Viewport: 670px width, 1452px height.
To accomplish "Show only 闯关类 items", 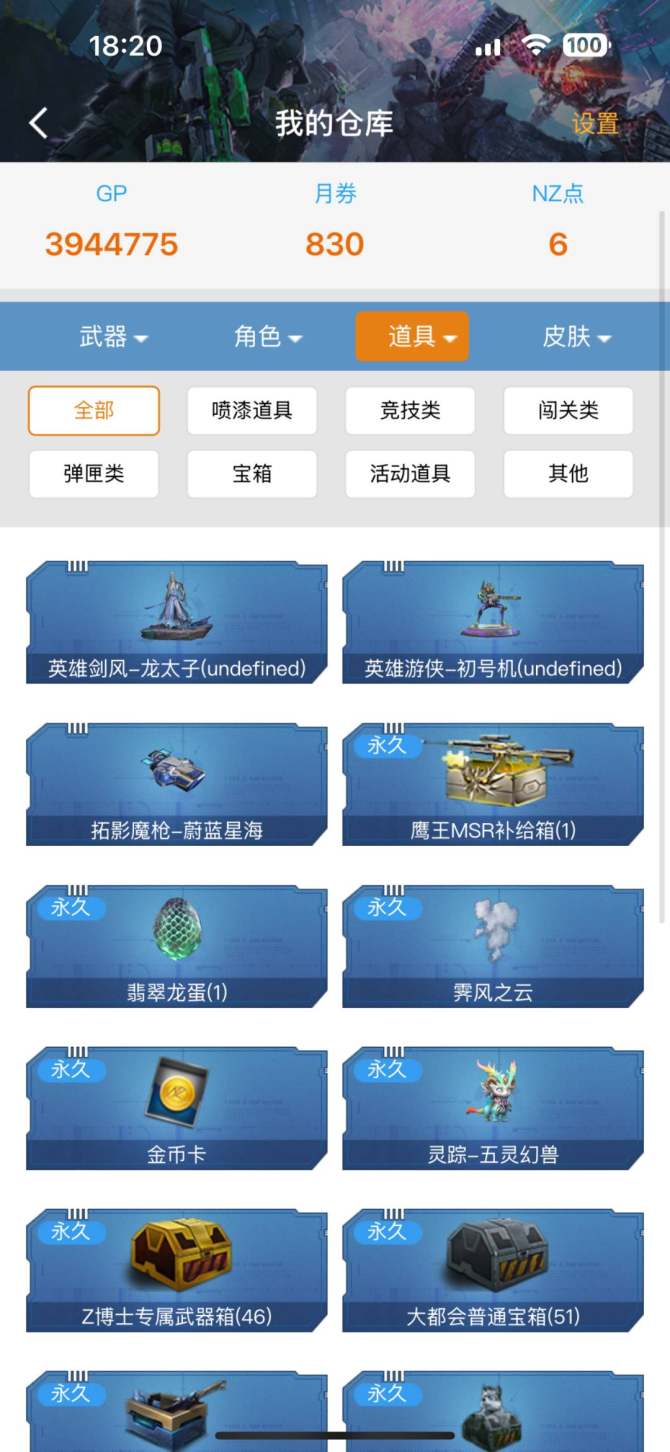I will (568, 411).
